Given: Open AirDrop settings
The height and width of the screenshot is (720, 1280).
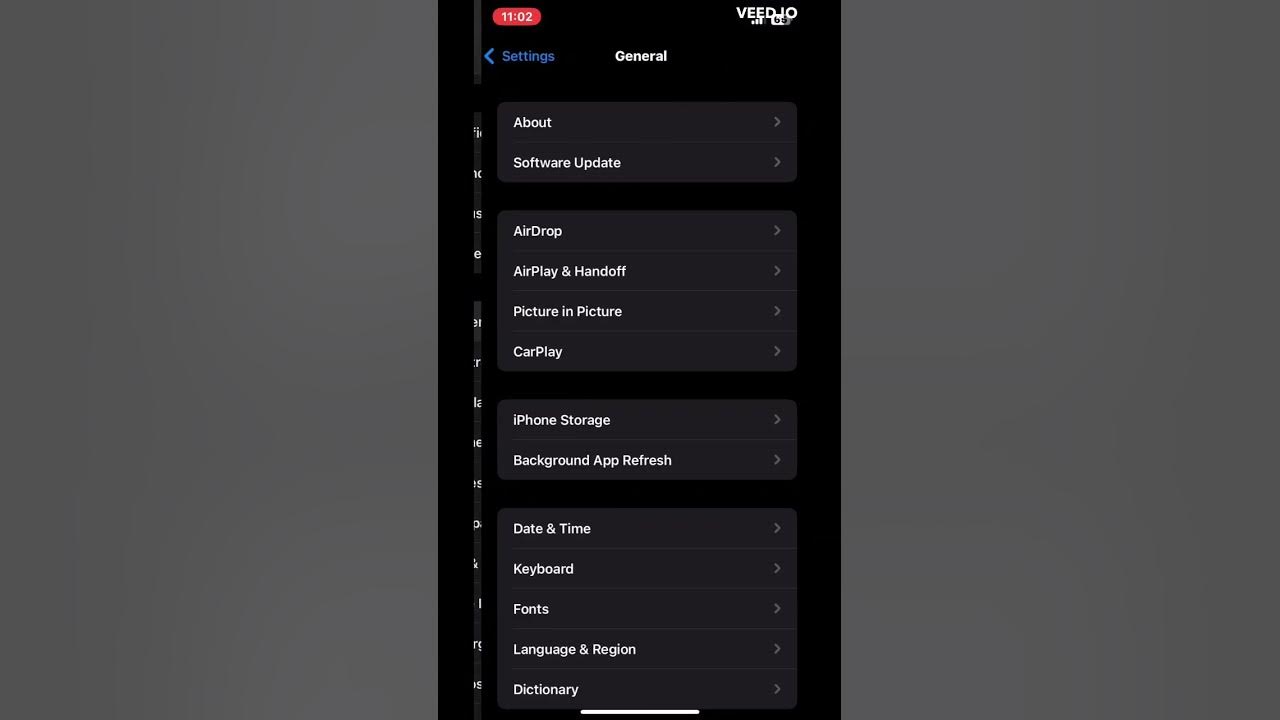Looking at the screenshot, I should tap(646, 231).
